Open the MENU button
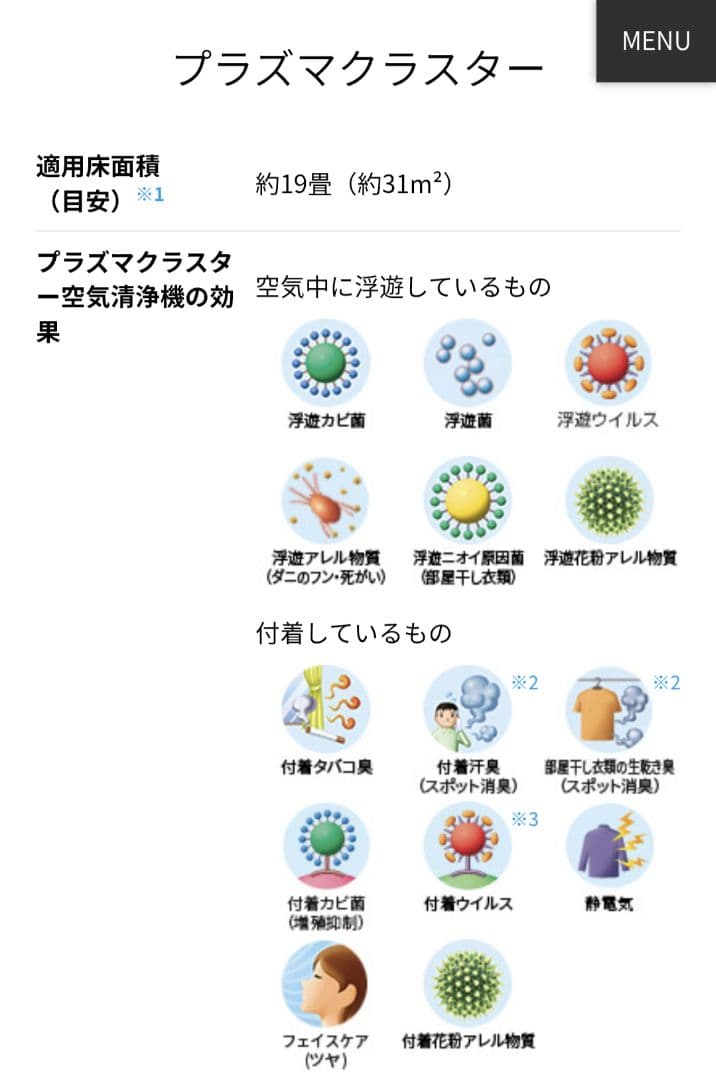The width and height of the screenshot is (716, 1080). tap(656, 41)
